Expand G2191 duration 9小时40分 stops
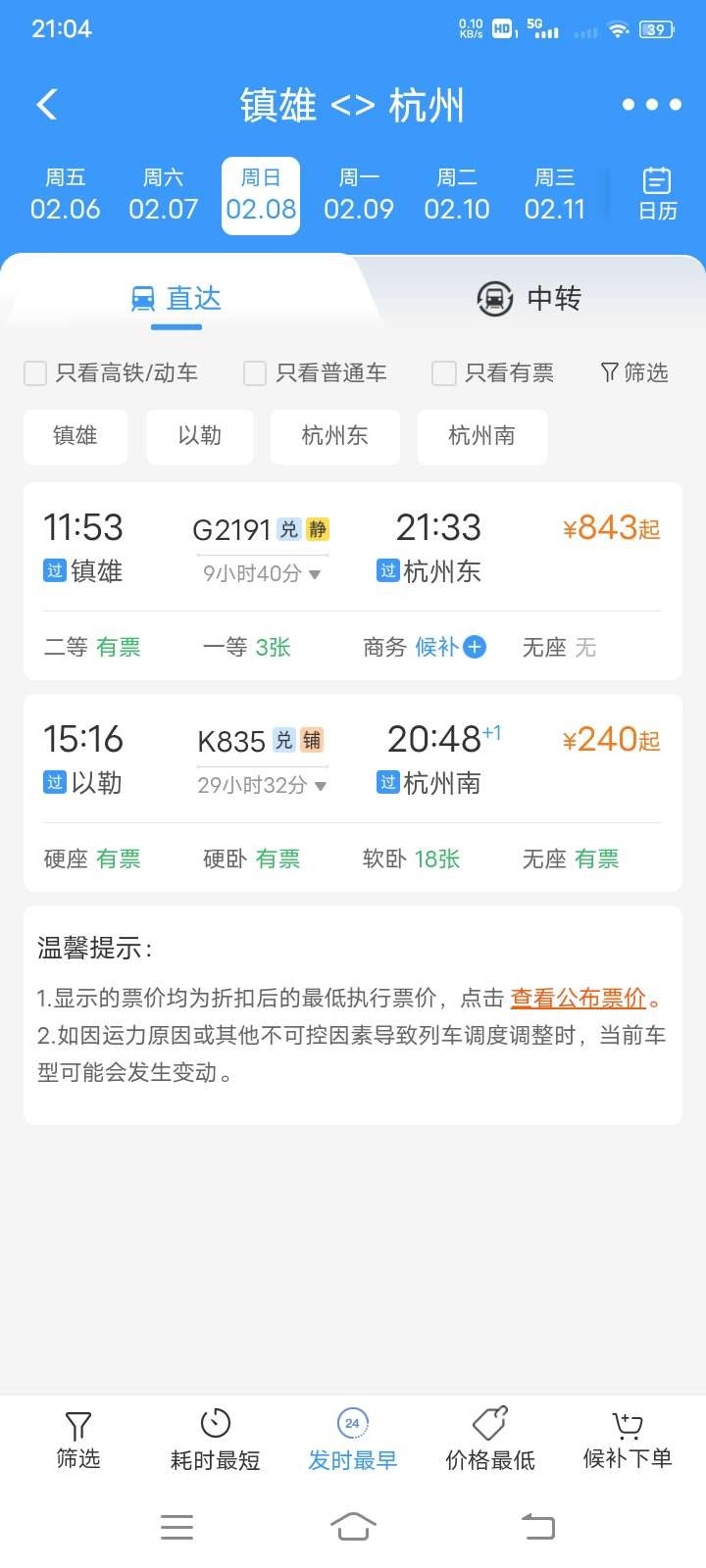Image resolution: width=706 pixels, height=1568 pixels. [x=262, y=573]
